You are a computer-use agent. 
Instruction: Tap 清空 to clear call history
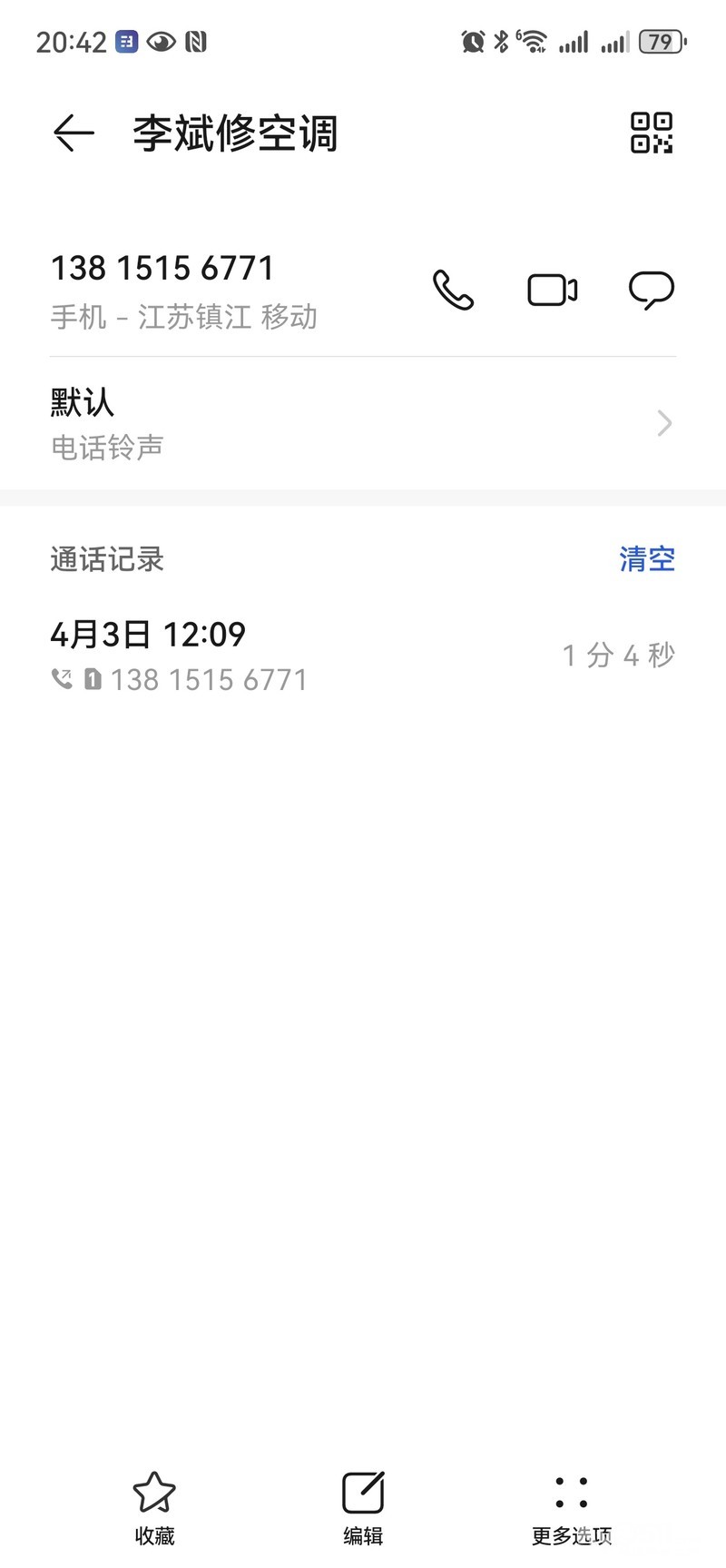coord(647,559)
